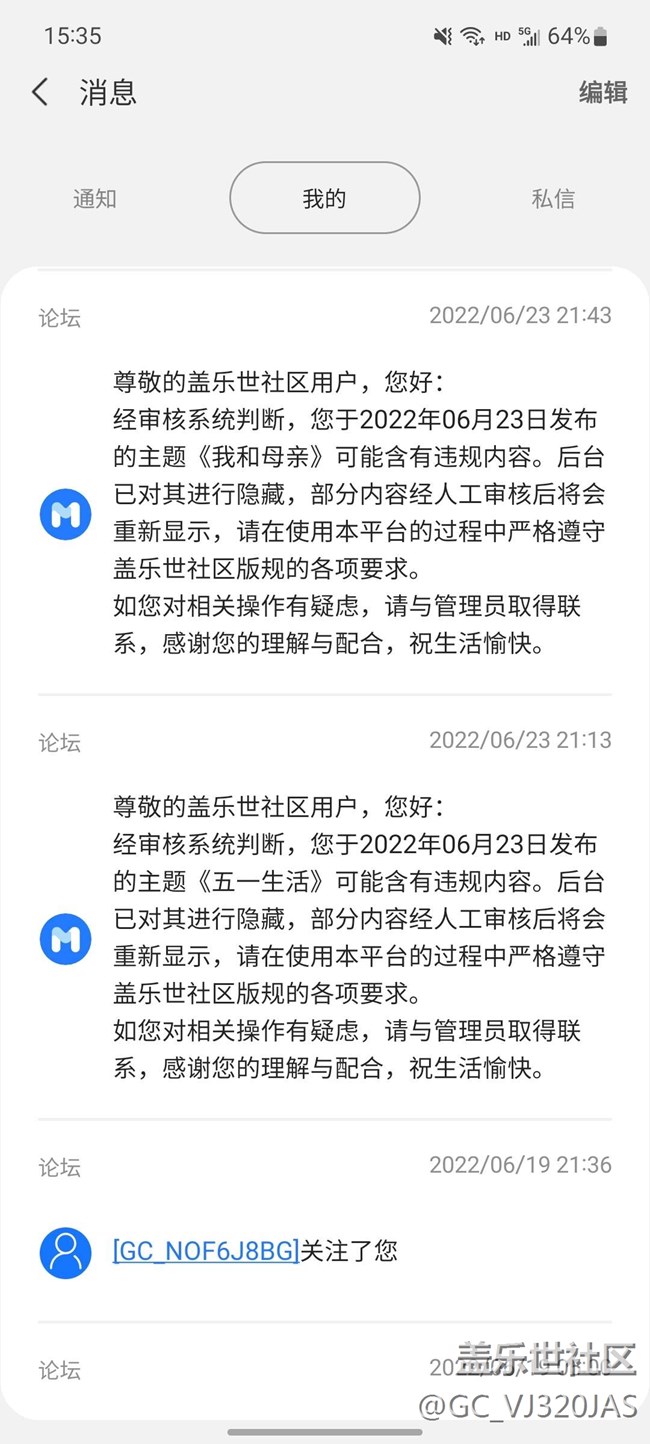The image size is (650, 1444).
Task: Switch to the 私信 tab
Action: 553,199
